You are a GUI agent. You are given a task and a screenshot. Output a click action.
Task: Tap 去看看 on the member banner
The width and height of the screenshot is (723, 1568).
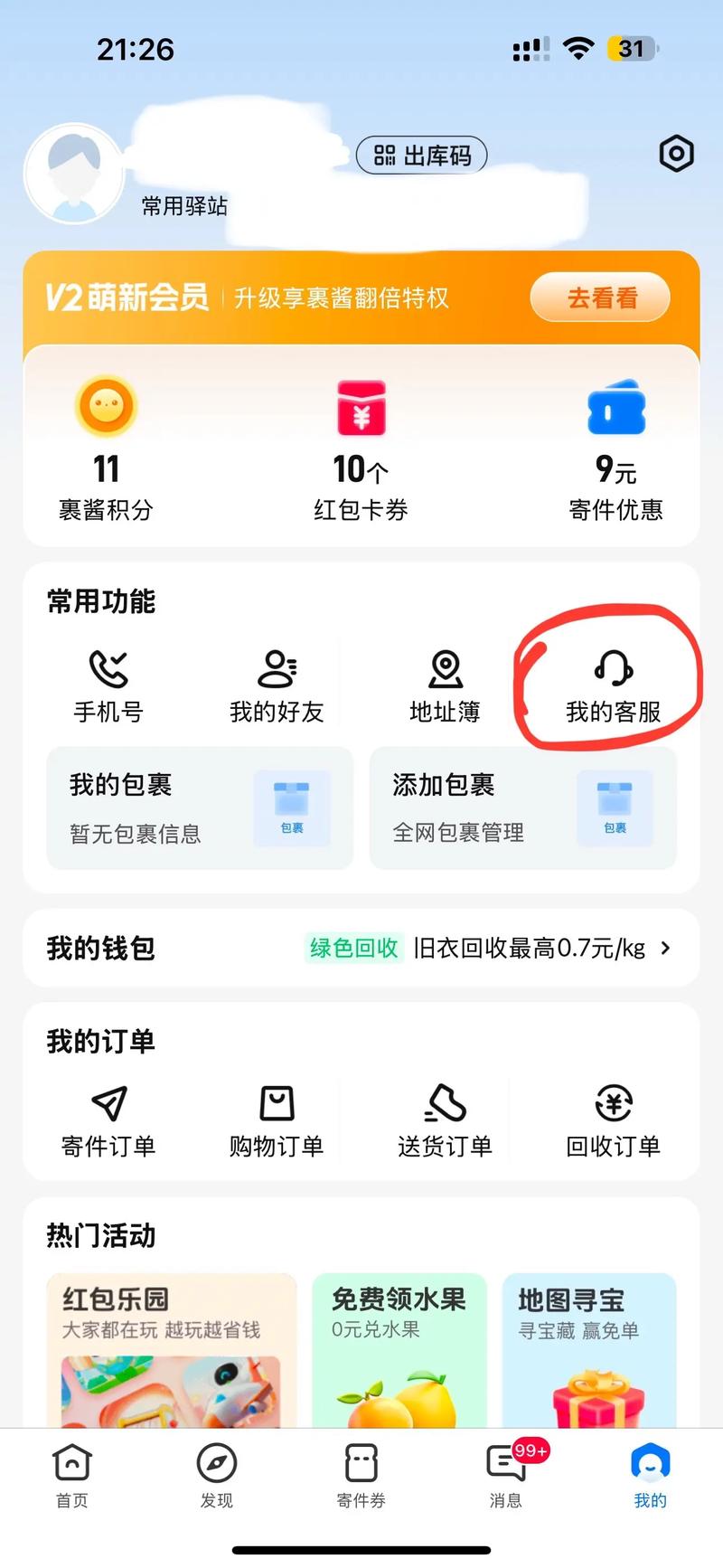point(600,298)
